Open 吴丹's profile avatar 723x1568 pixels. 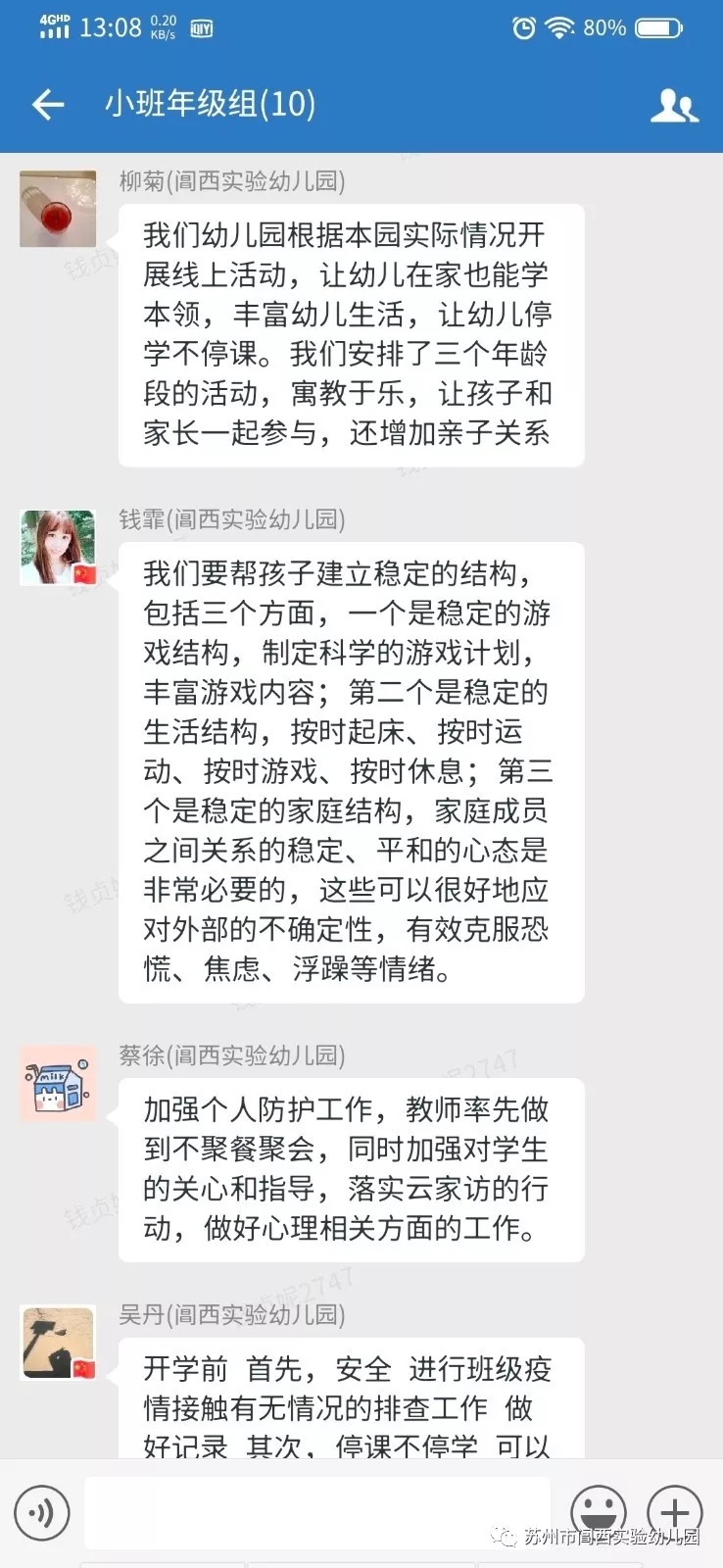click(x=58, y=1343)
